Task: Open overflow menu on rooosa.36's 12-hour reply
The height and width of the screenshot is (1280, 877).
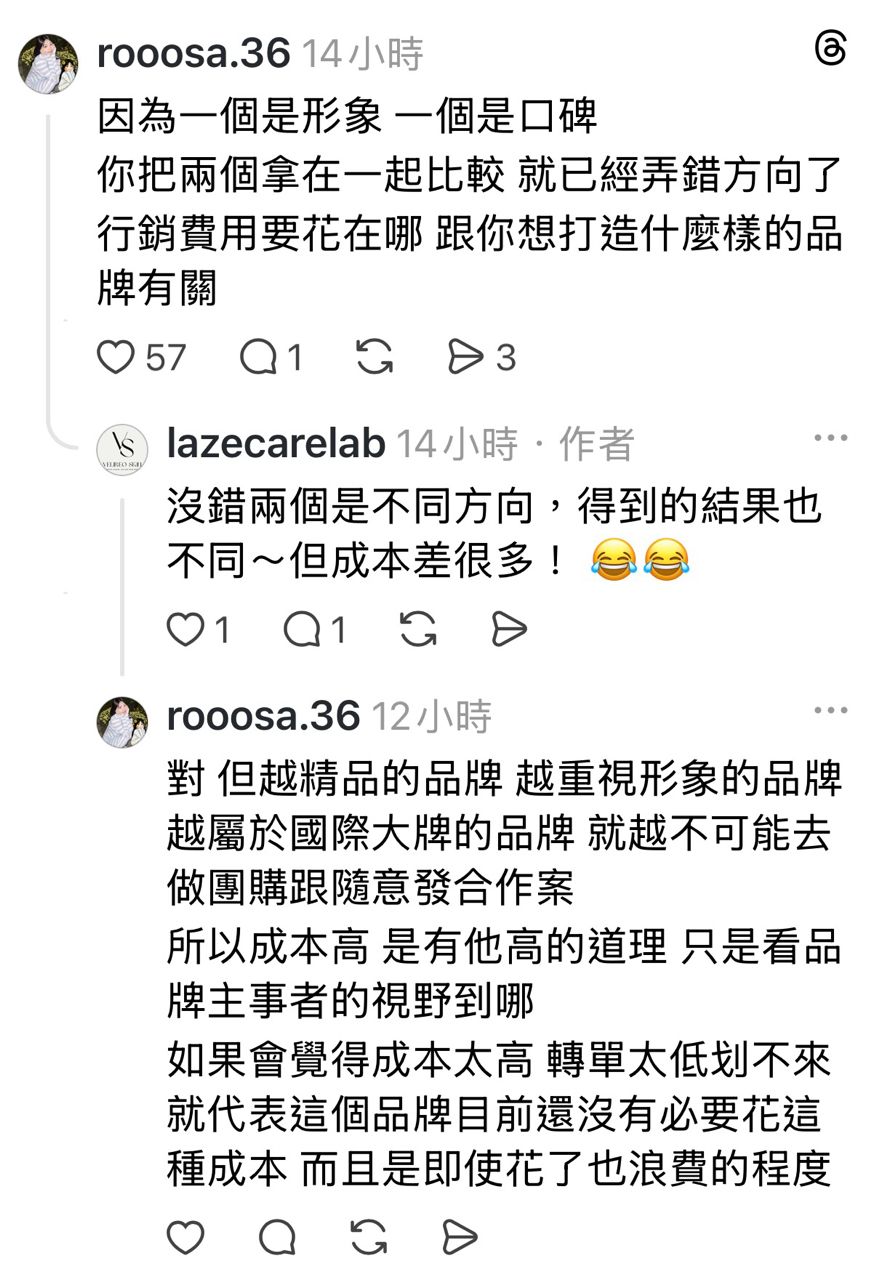Action: (x=830, y=711)
